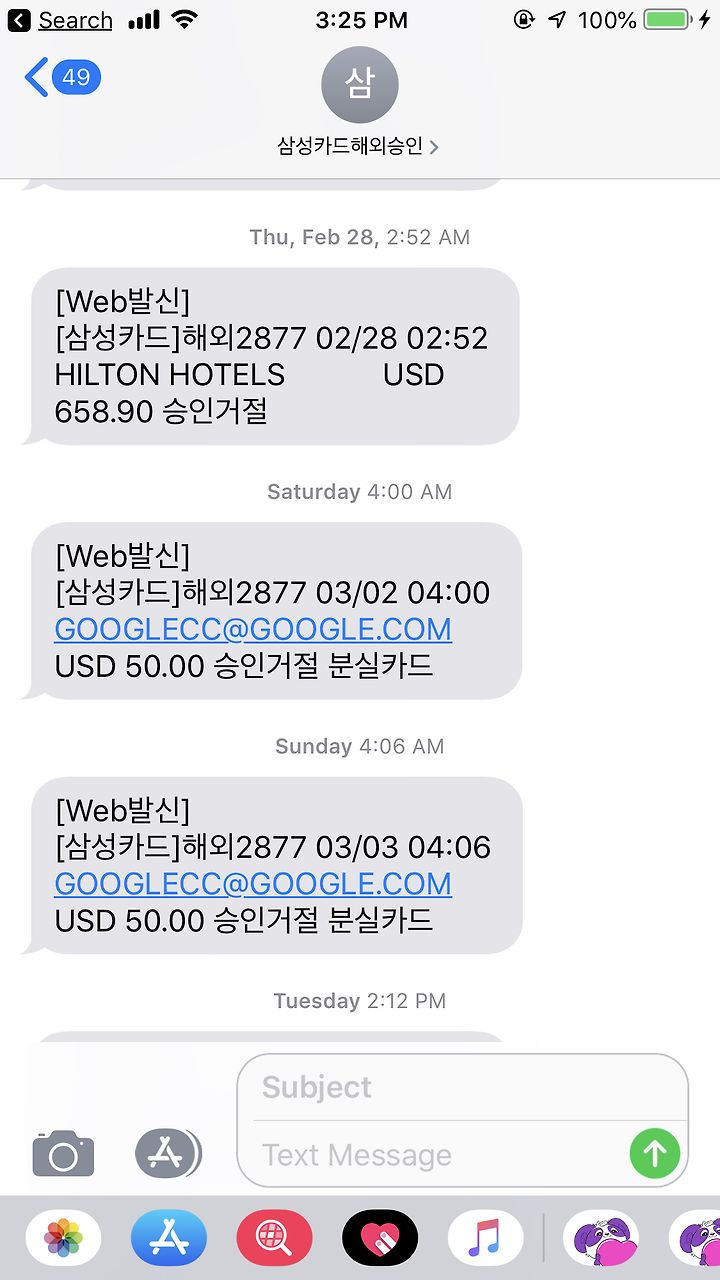Open the purple sloth sticker pack
The image size is (720, 1280).
[601, 1238]
